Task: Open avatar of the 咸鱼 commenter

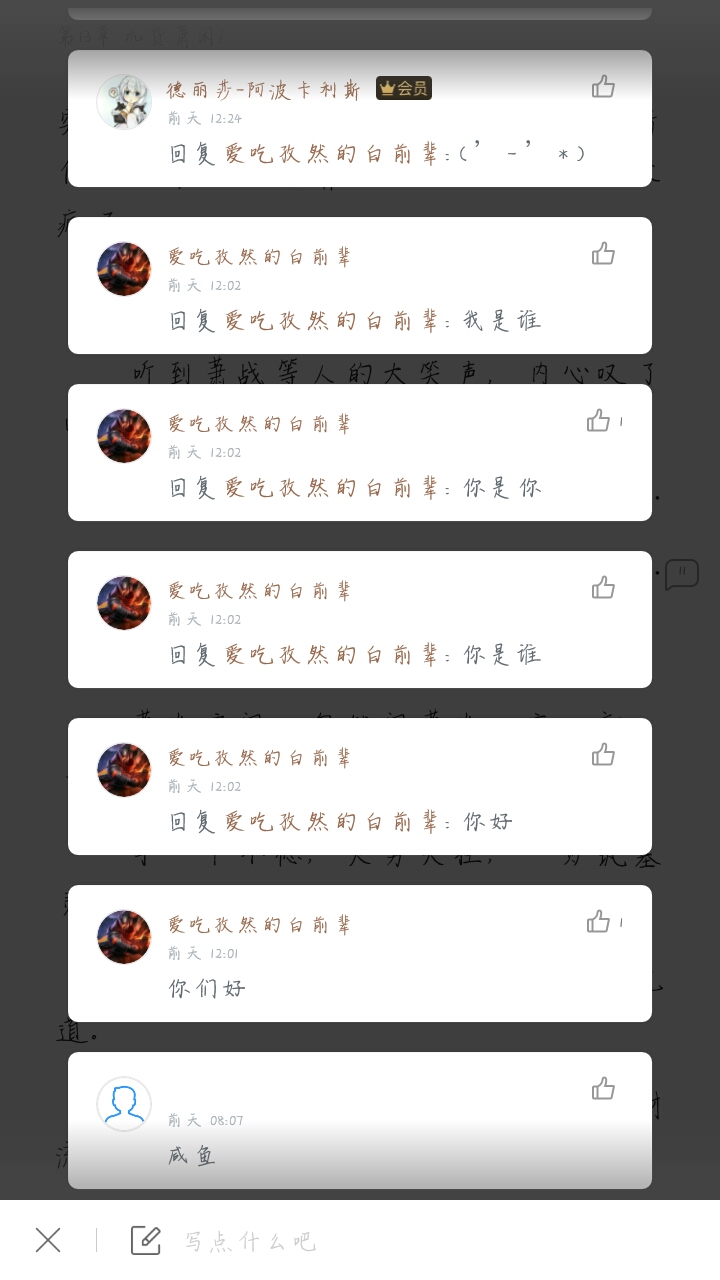Action: pyautogui.click(x=124, y=1104)
